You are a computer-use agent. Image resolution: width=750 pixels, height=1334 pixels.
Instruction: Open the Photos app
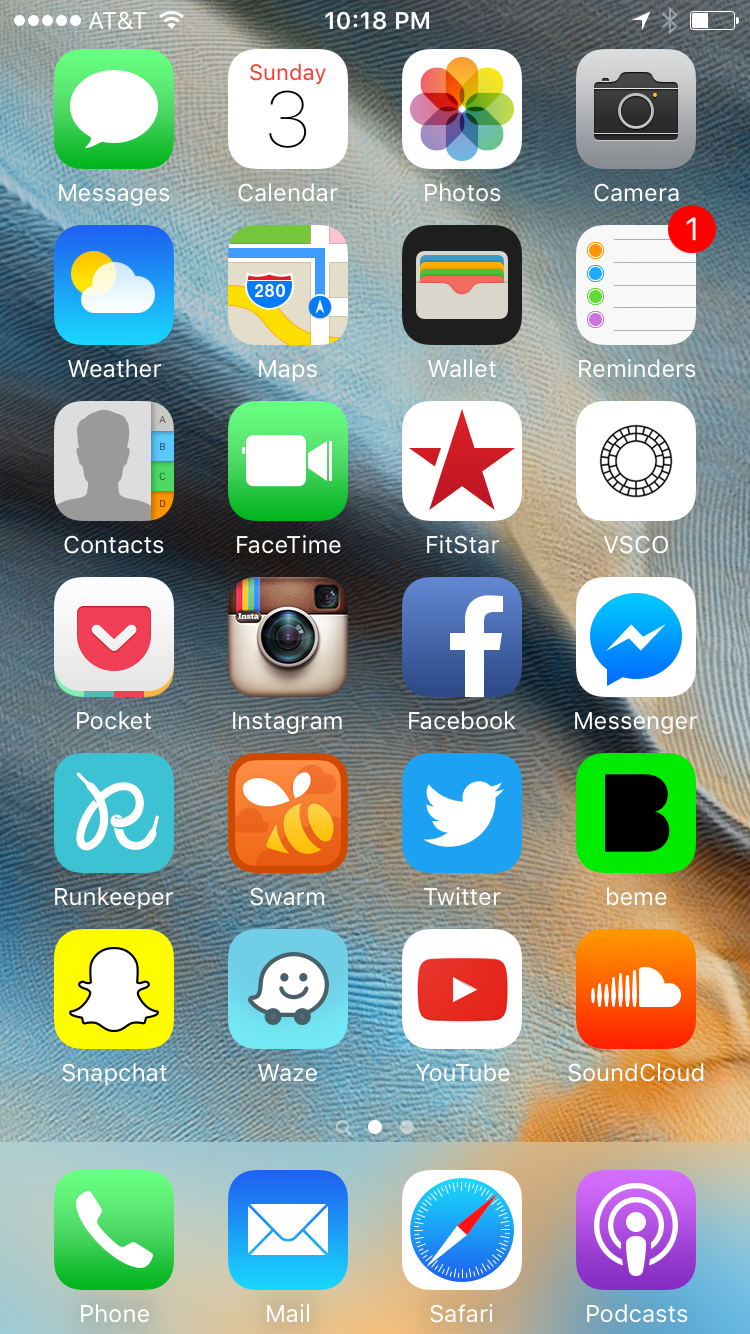462,109
